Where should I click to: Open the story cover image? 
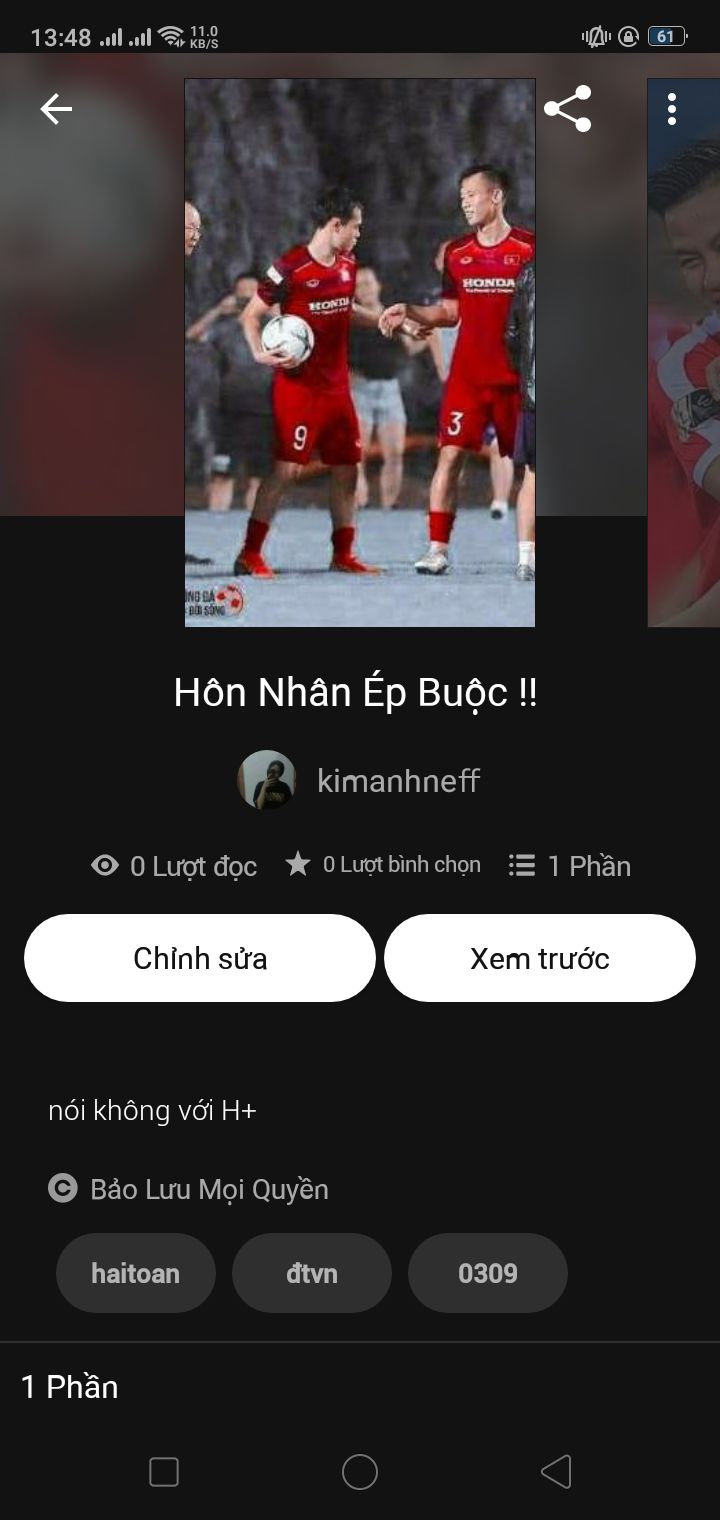point(360,352)
